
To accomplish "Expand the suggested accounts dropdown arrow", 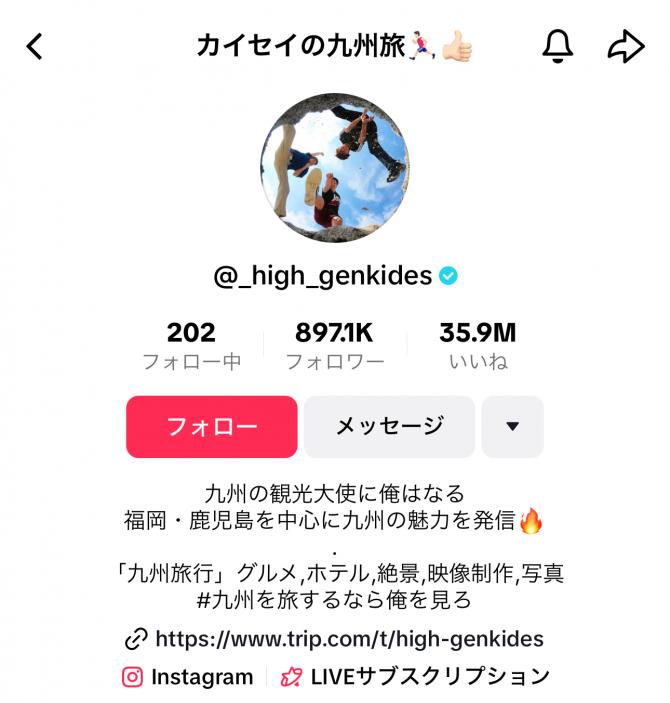I will coord(512,427).
